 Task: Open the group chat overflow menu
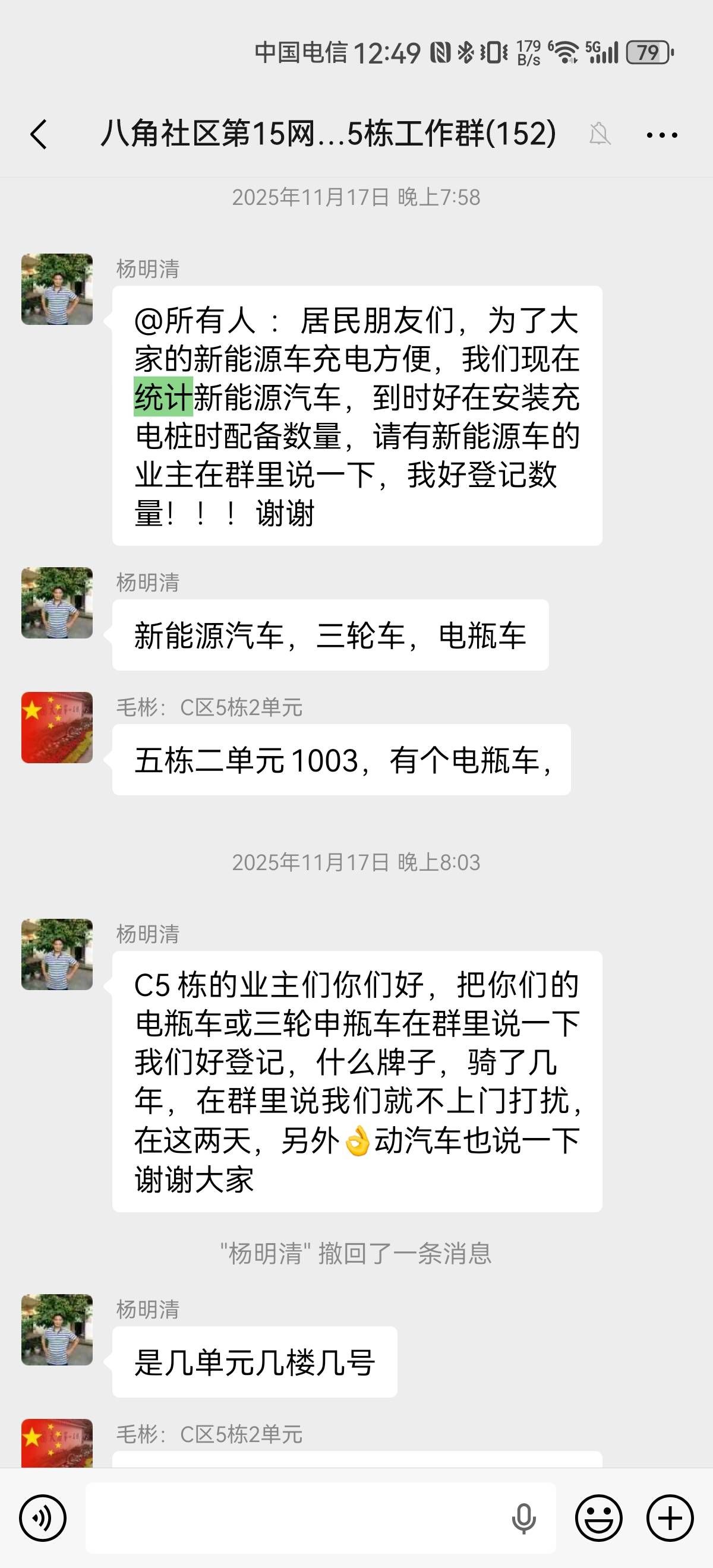pos(662,134)
